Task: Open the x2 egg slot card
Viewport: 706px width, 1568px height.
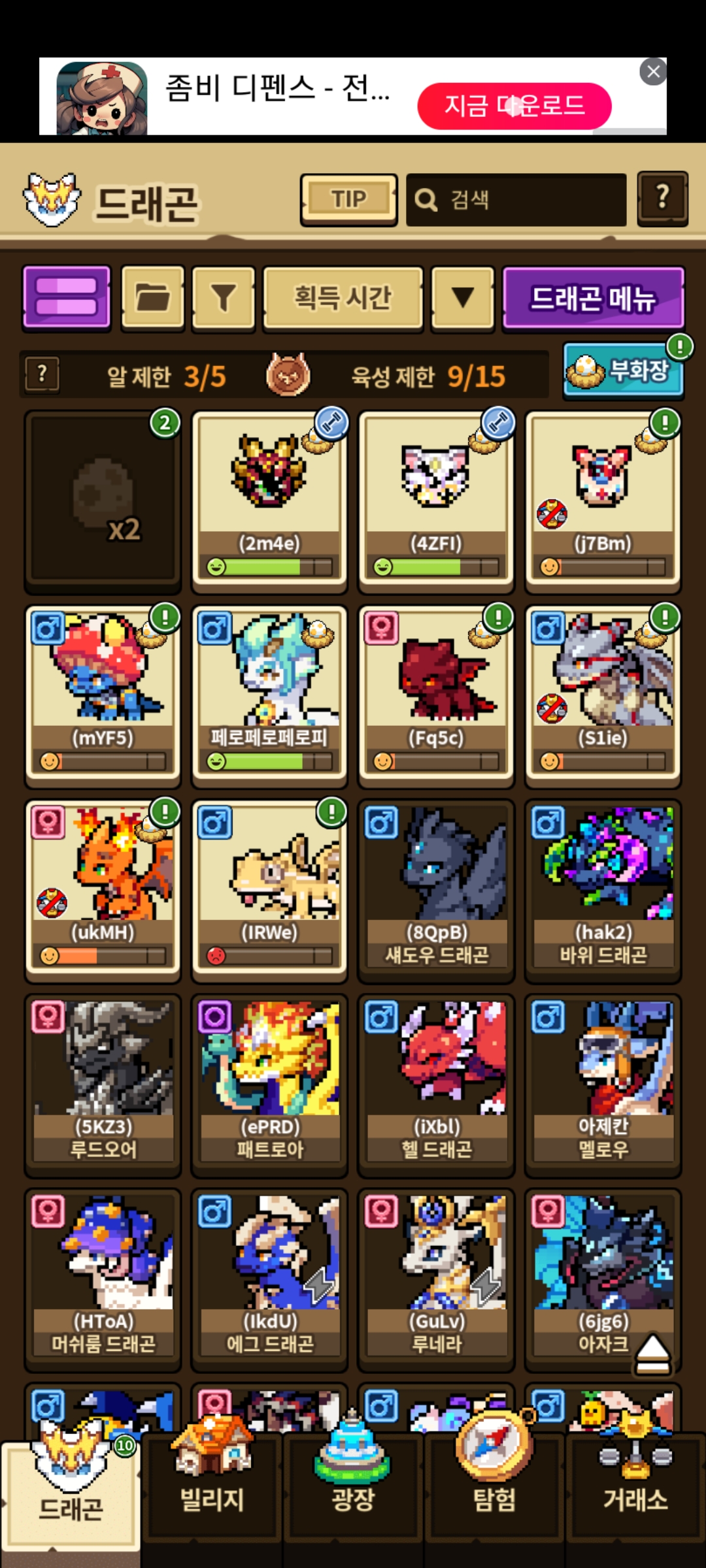Action: tap(103, 498)
